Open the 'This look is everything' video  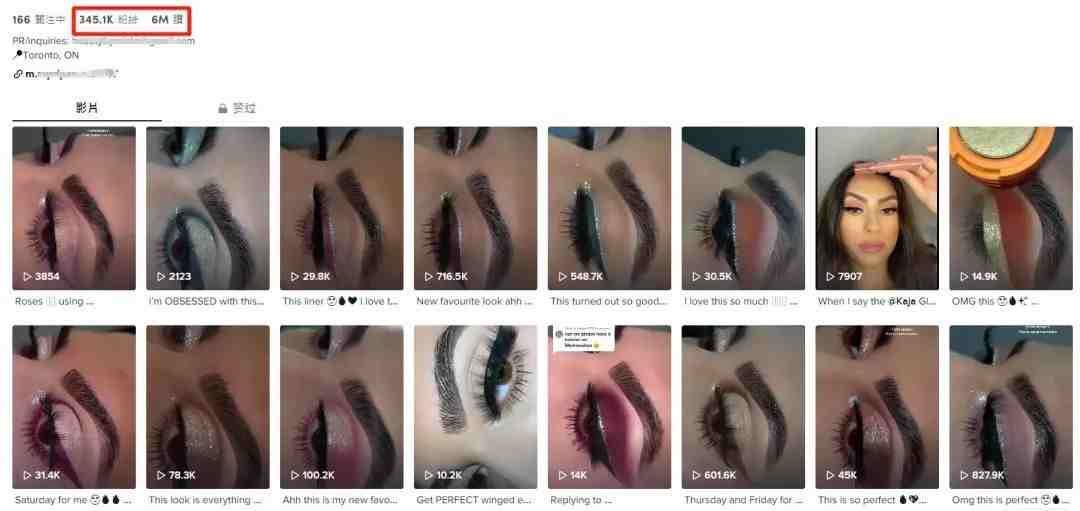[207, 406]
